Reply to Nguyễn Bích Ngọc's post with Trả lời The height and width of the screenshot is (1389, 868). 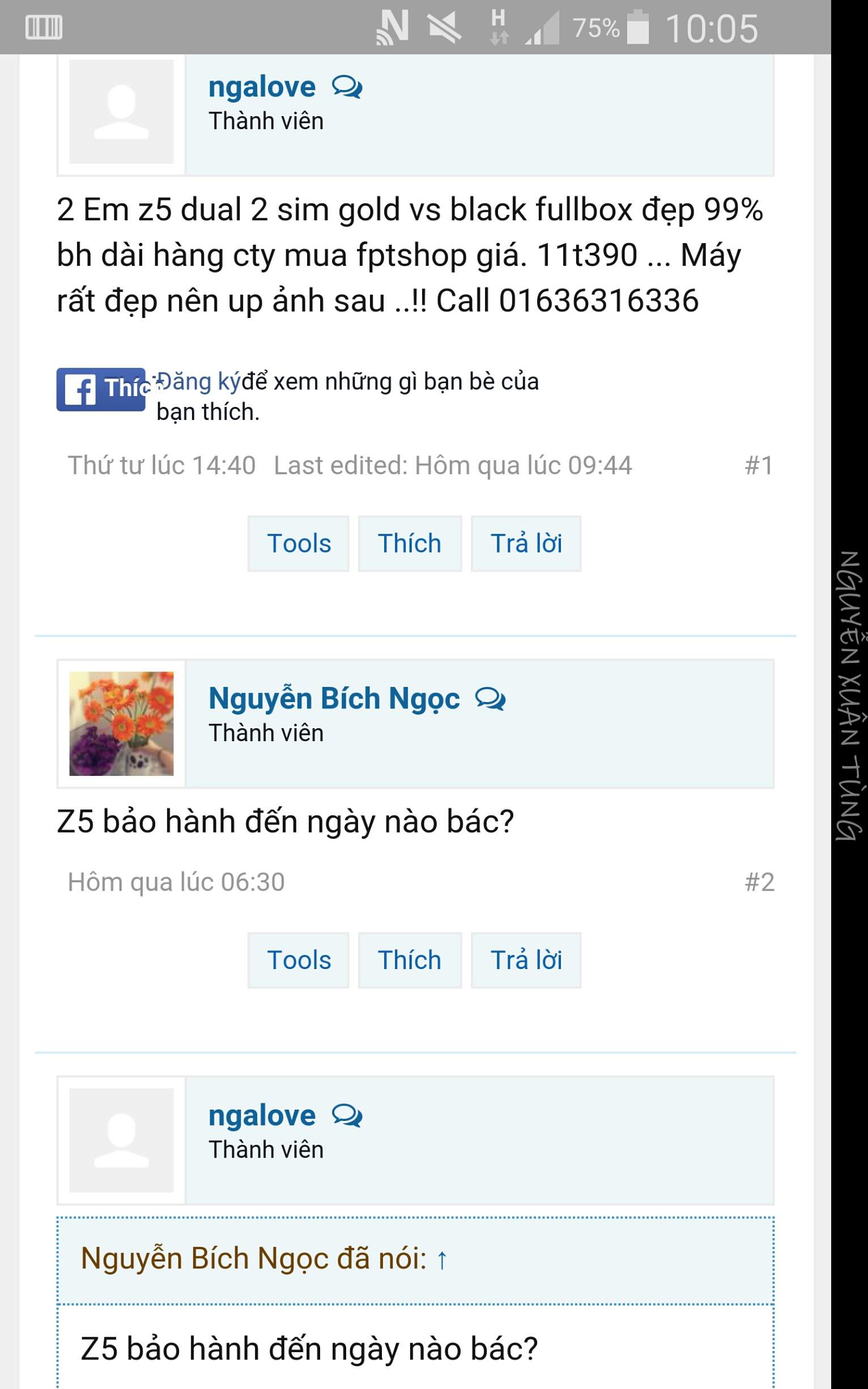click(x=526, y=960)
